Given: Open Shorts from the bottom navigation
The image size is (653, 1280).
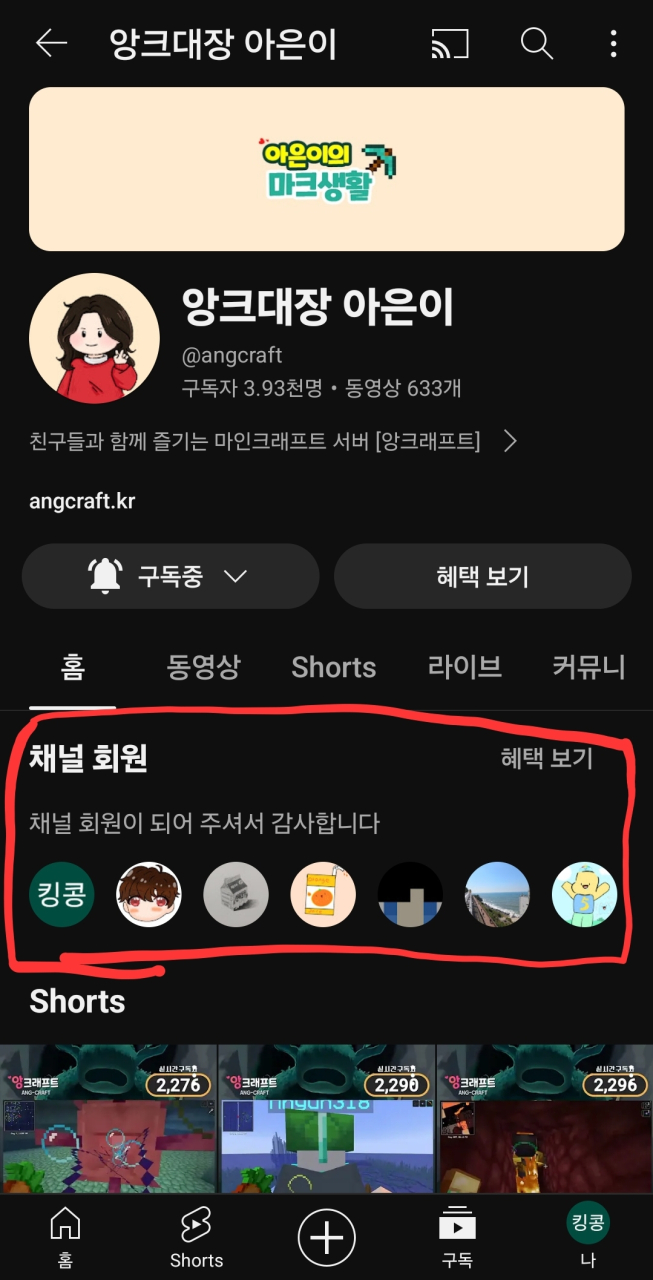Looking at the screenshot, I should (x=196, y=1237).
